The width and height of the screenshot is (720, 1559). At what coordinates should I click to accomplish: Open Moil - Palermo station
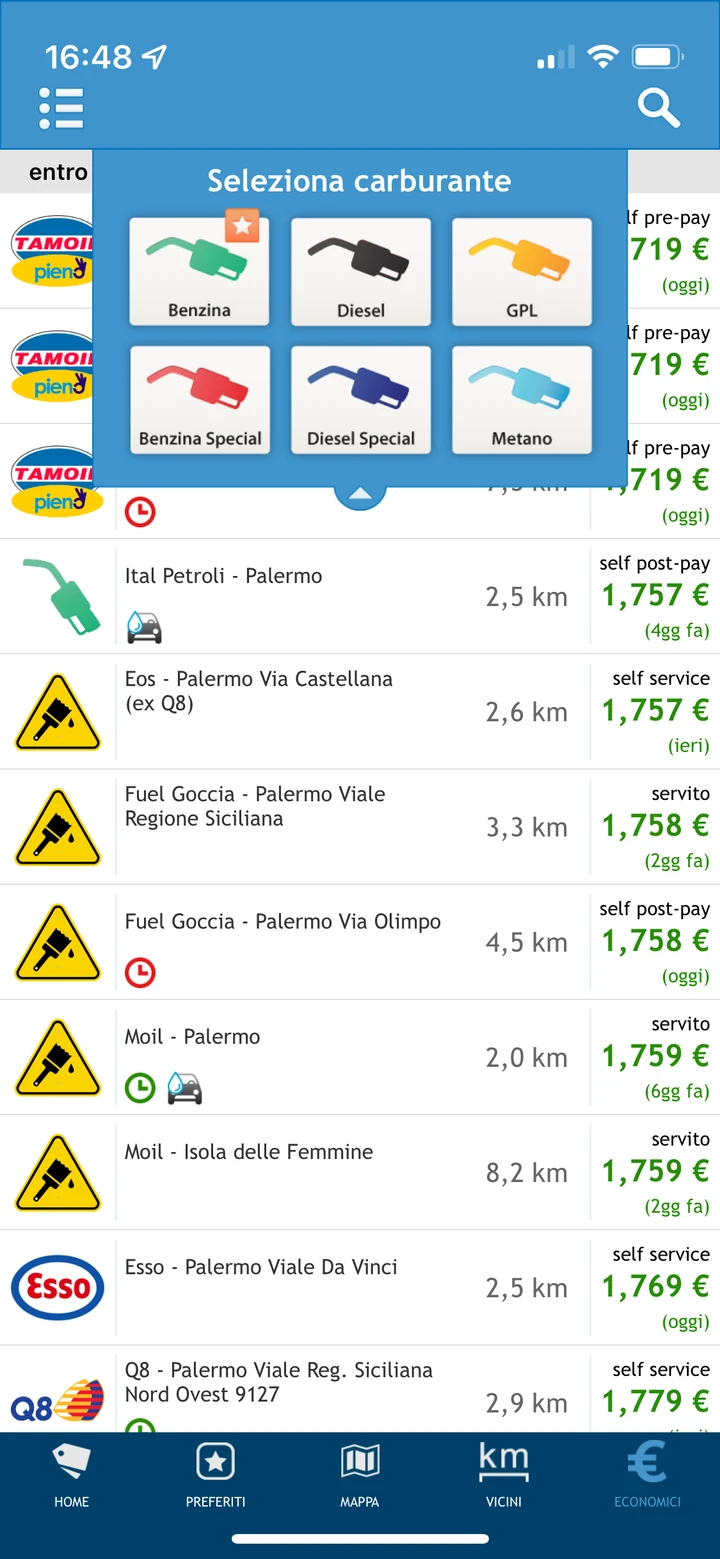point(360,1057)
